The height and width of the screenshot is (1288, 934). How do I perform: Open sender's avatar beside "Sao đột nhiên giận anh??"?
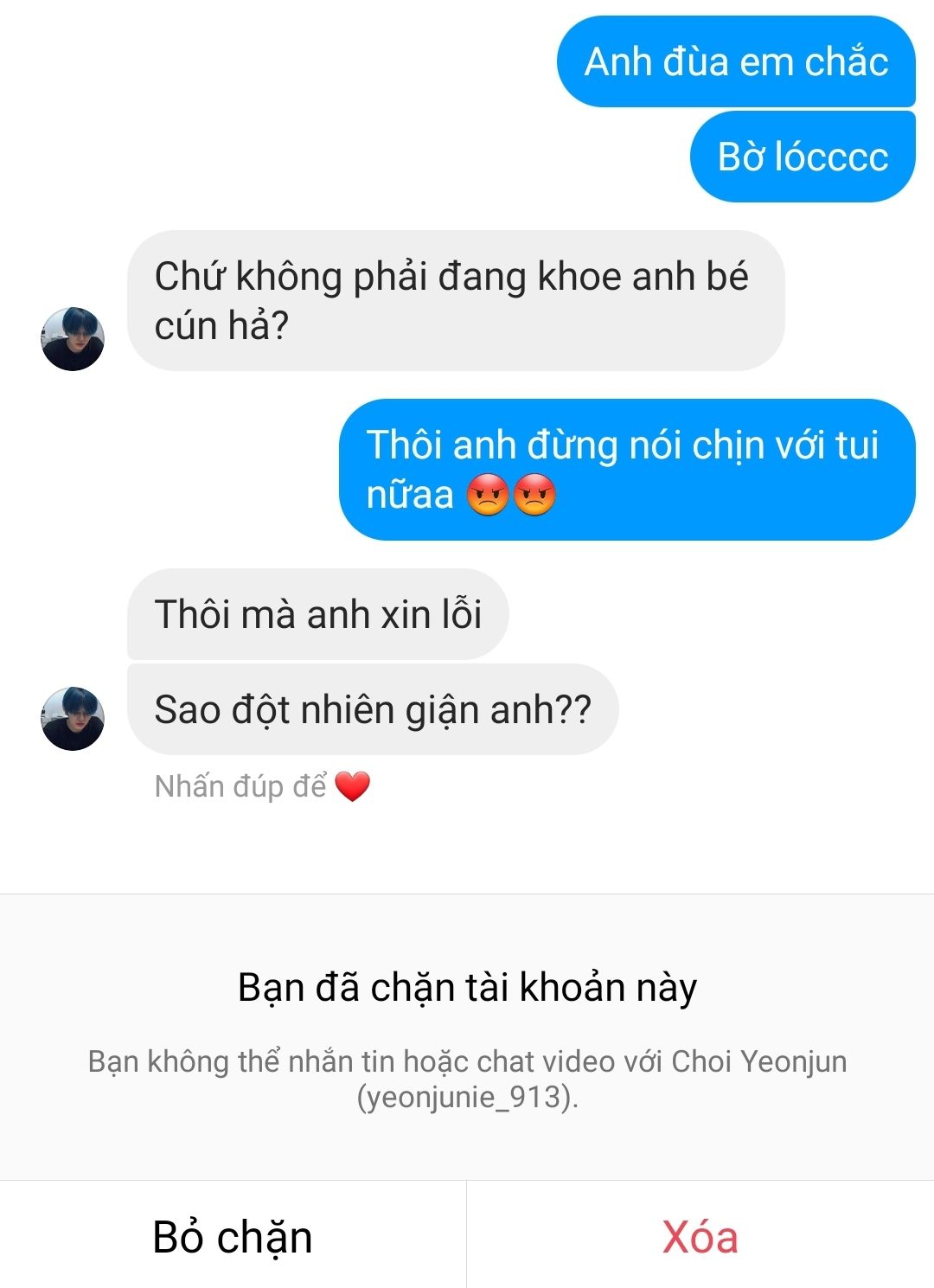[x=73, y=719]
